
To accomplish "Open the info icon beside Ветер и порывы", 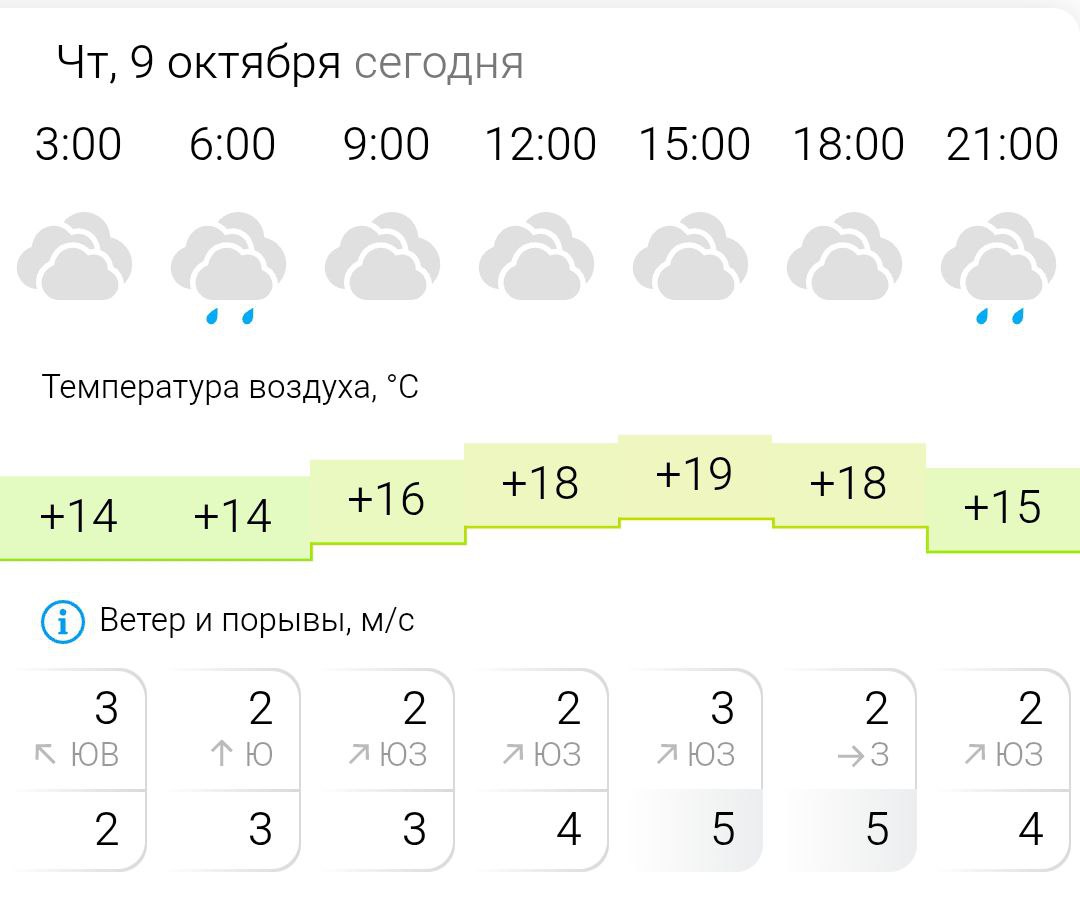I will 62,623.
